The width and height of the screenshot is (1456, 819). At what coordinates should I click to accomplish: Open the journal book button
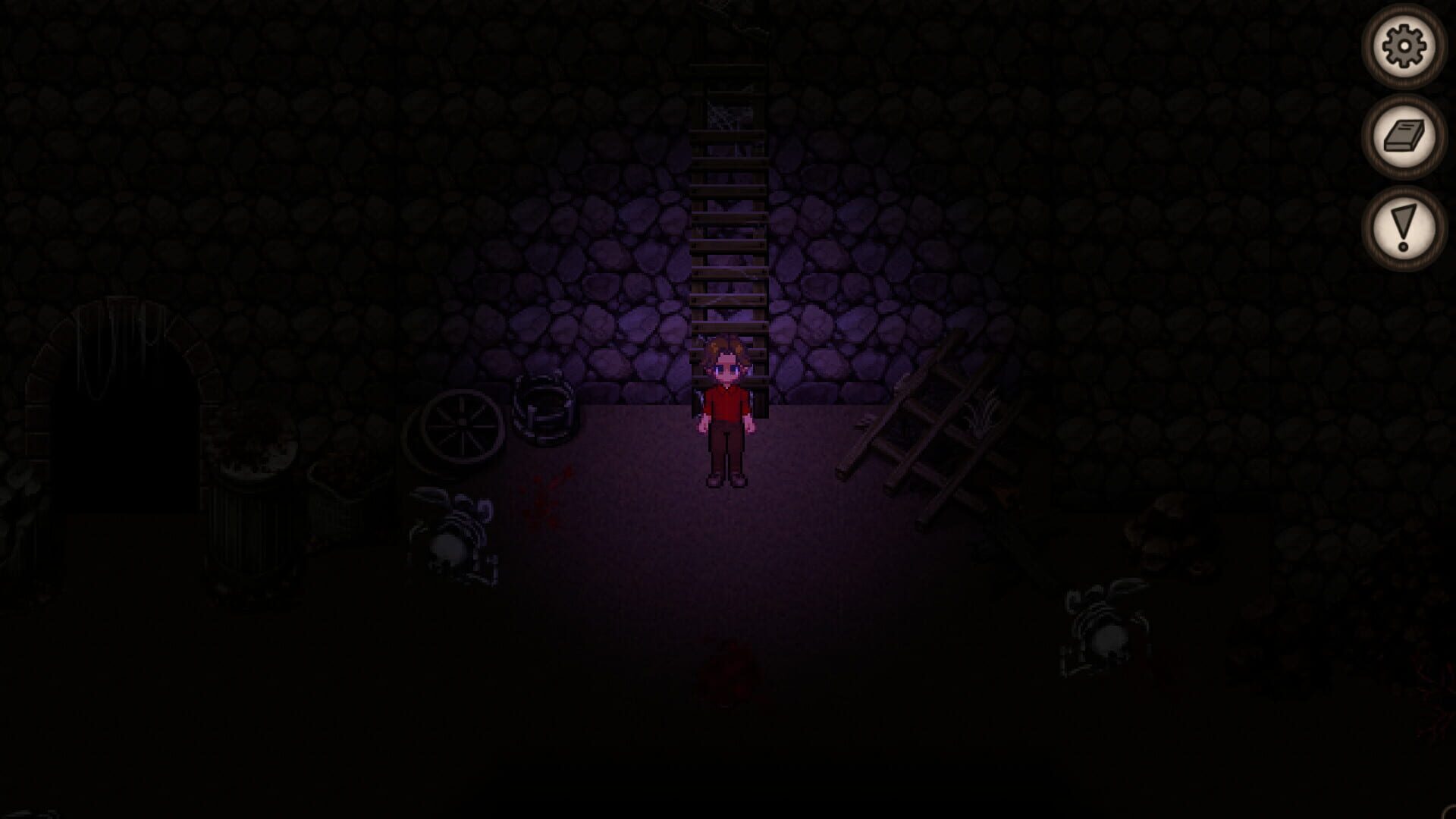point(1404,137)
